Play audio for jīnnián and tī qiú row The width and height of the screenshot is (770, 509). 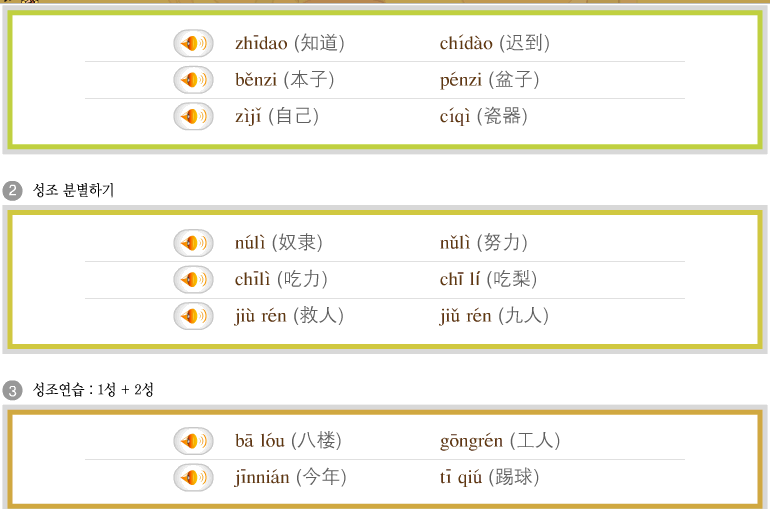192,477
